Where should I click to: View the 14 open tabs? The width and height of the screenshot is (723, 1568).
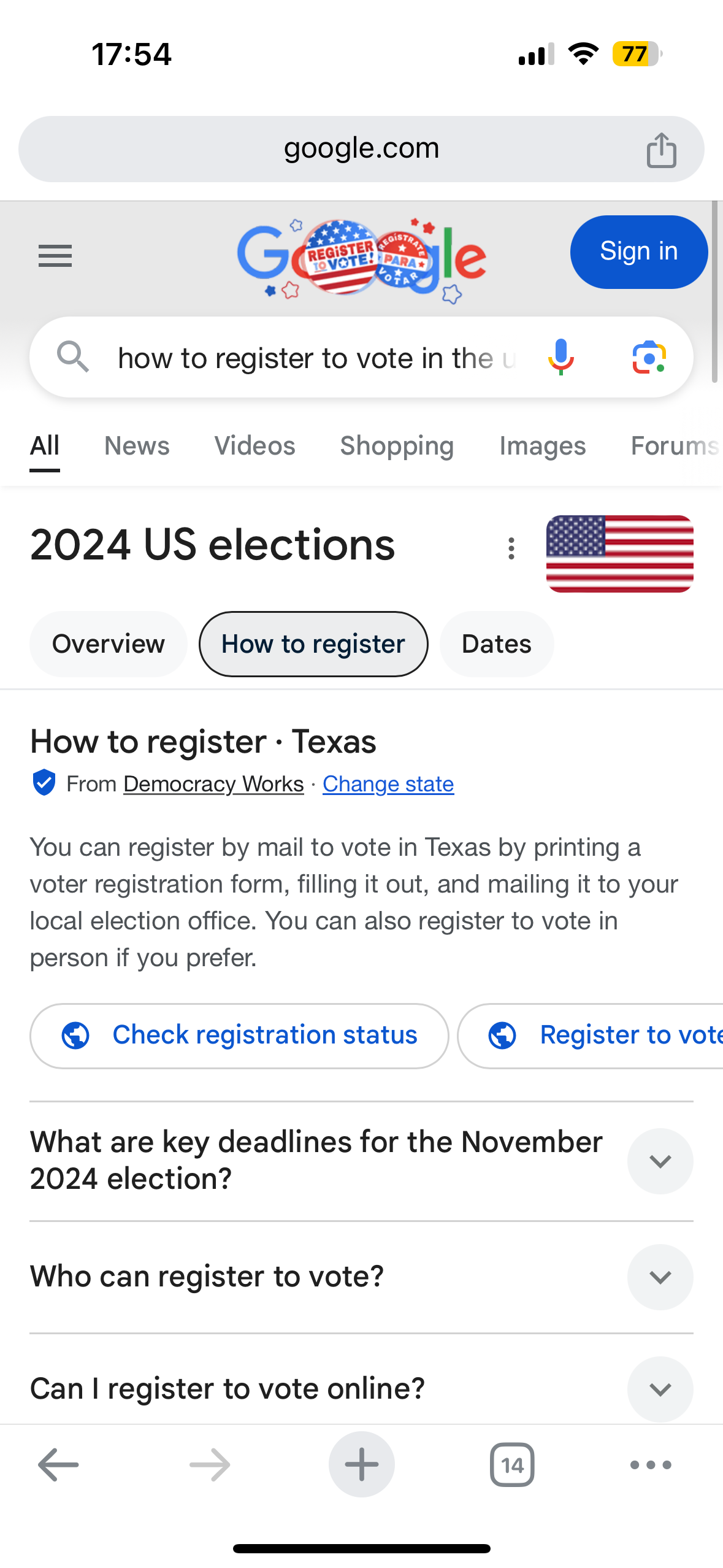(x=512, y=1464)
